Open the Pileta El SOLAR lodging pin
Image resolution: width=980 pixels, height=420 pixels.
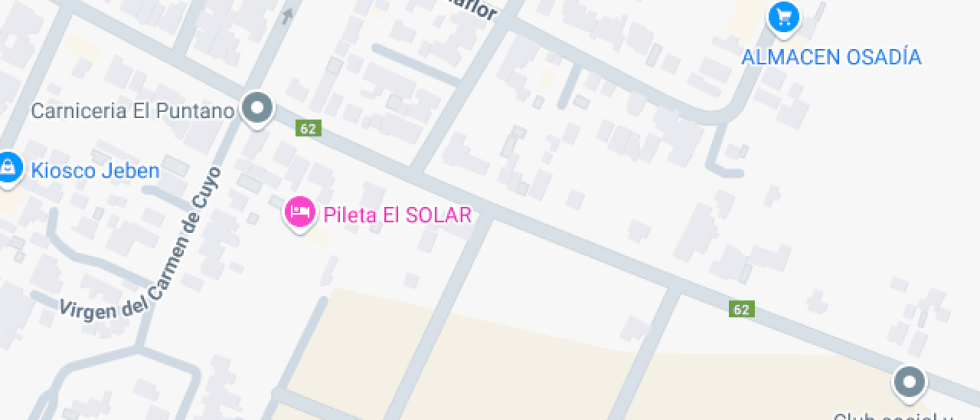[x=299, y=211]
